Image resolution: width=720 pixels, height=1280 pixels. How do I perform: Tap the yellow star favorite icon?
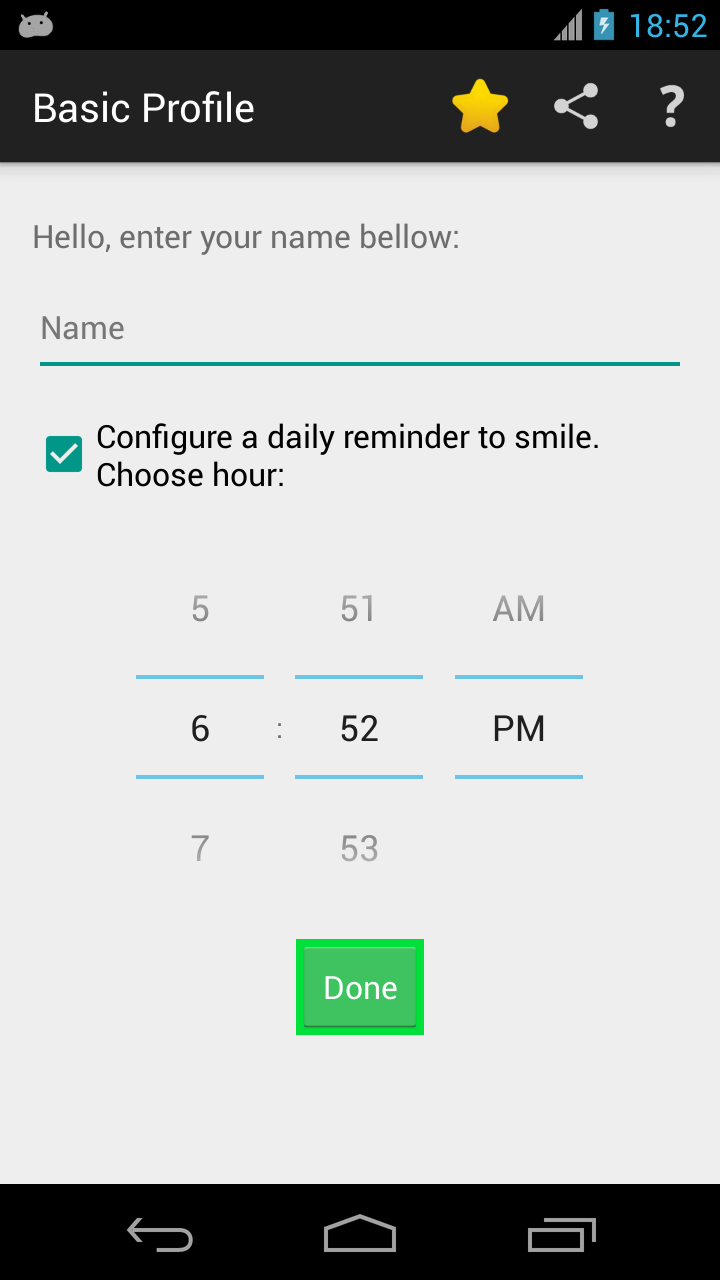click(480, 107)
